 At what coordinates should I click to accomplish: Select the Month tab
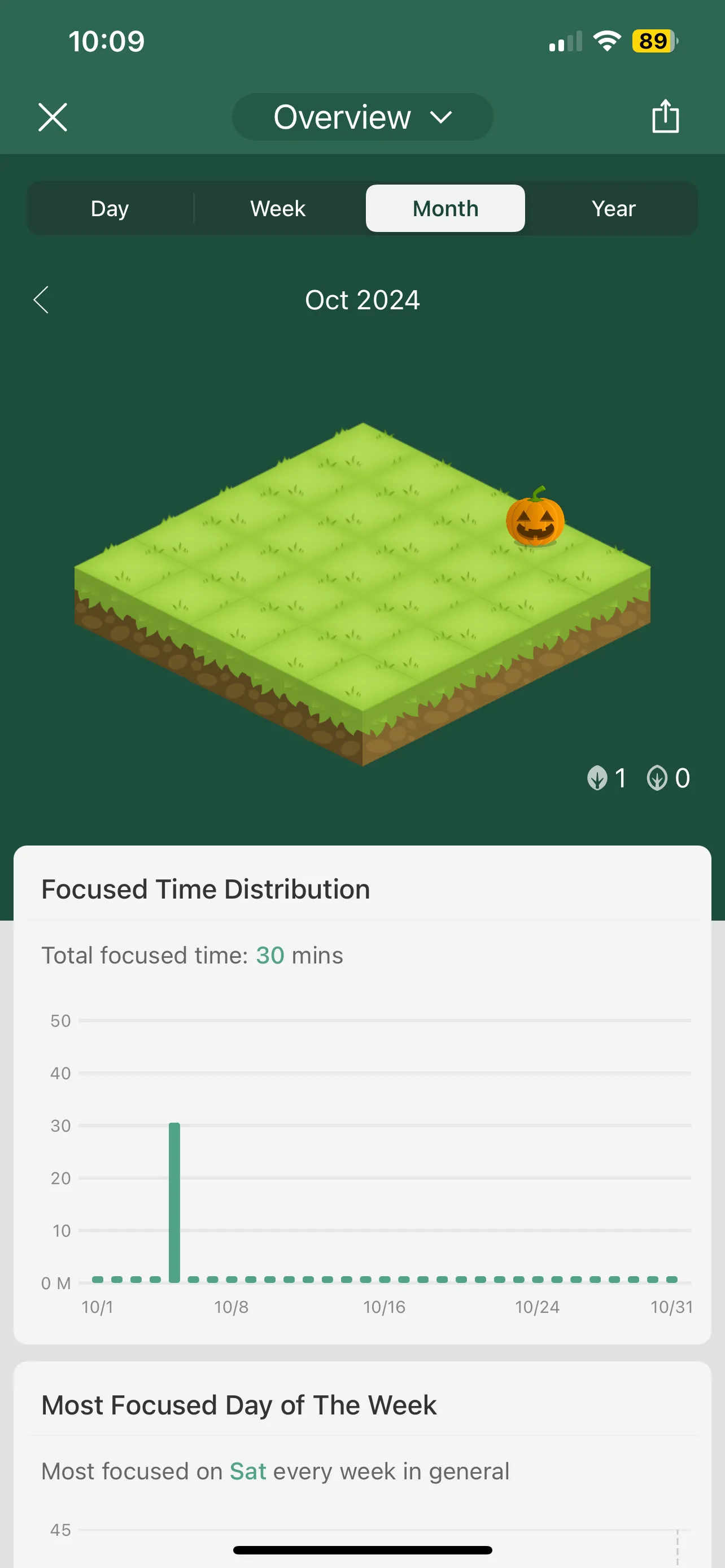(x=445, y=209)
